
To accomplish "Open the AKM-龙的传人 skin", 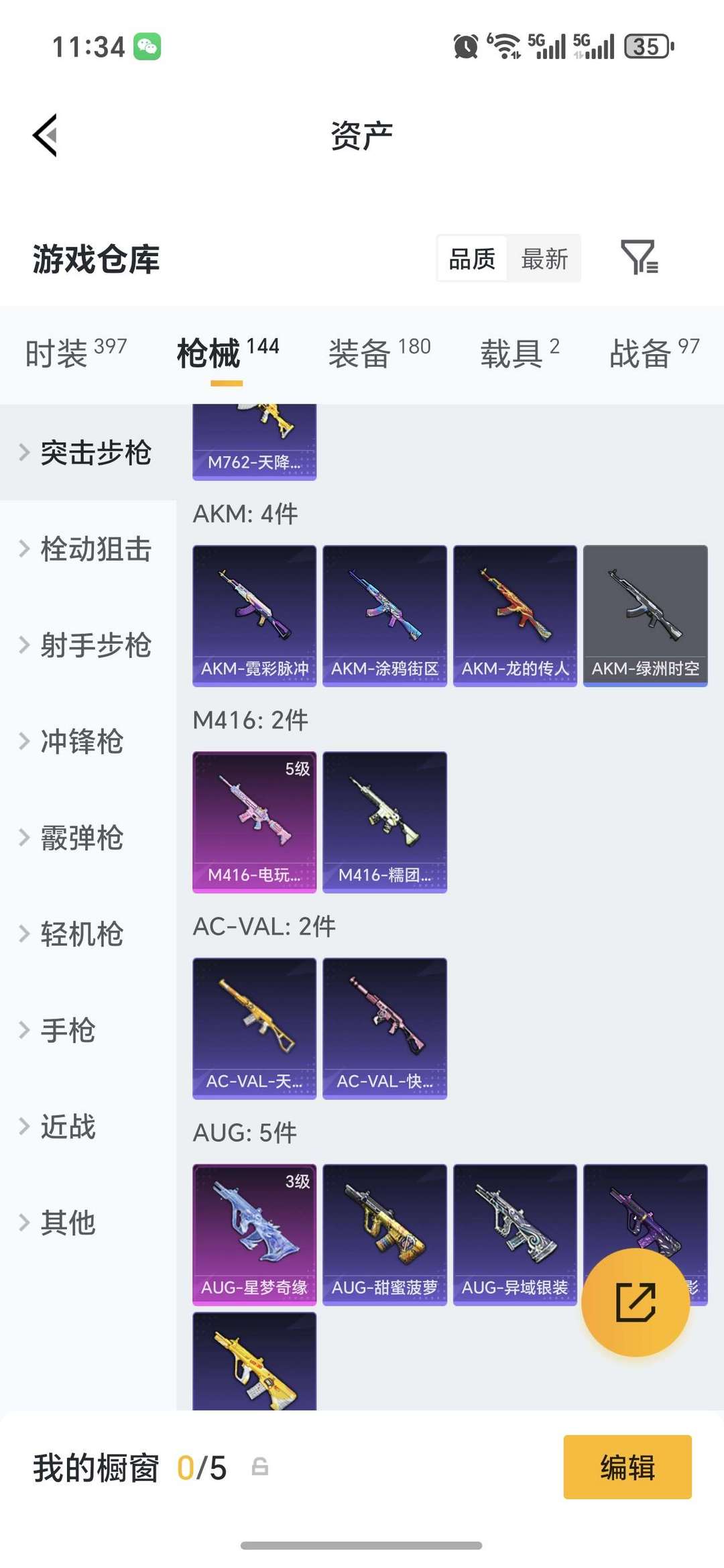I will (515, 615).
